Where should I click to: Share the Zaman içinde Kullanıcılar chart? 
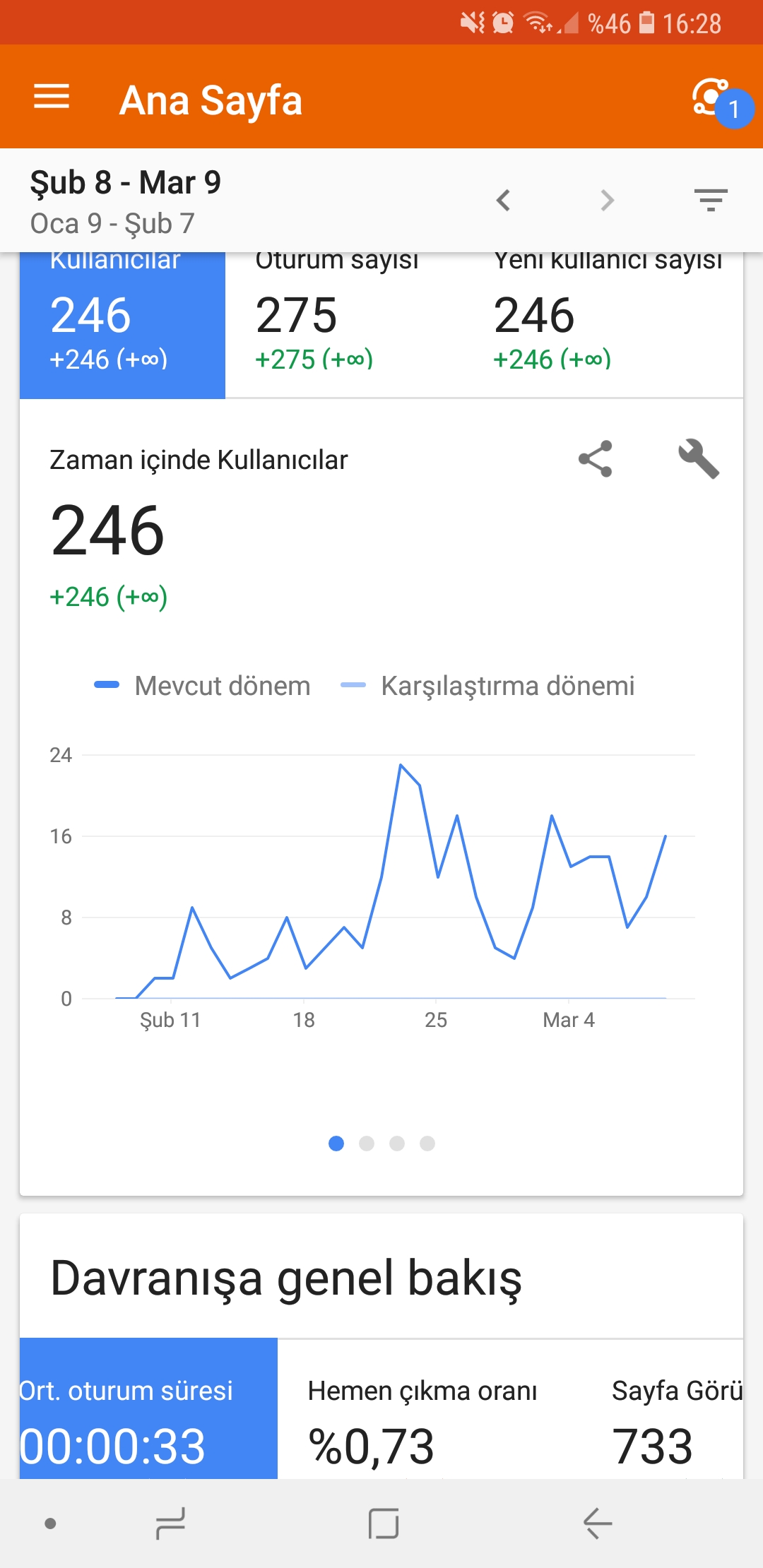[596, 459]
